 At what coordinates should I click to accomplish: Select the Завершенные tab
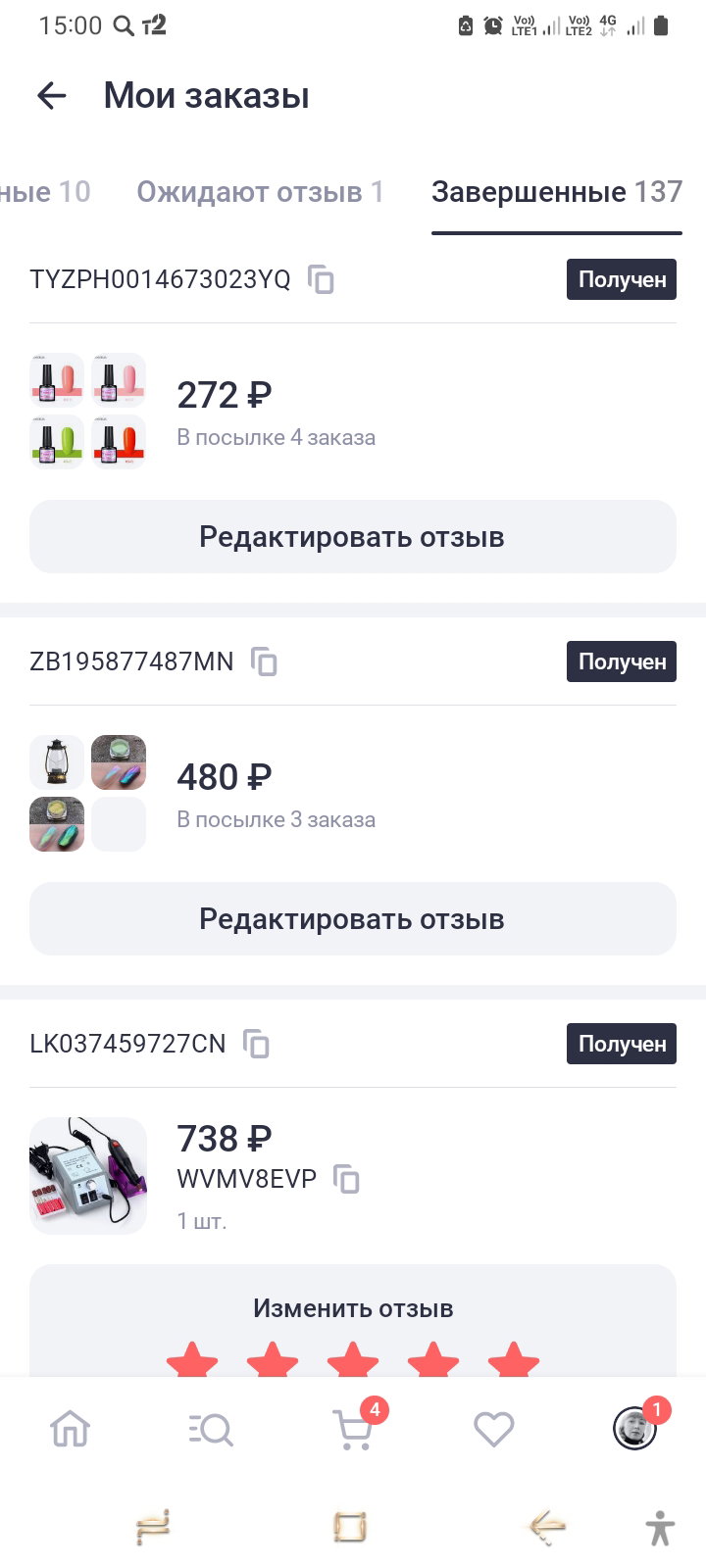(x=556, y=191)
